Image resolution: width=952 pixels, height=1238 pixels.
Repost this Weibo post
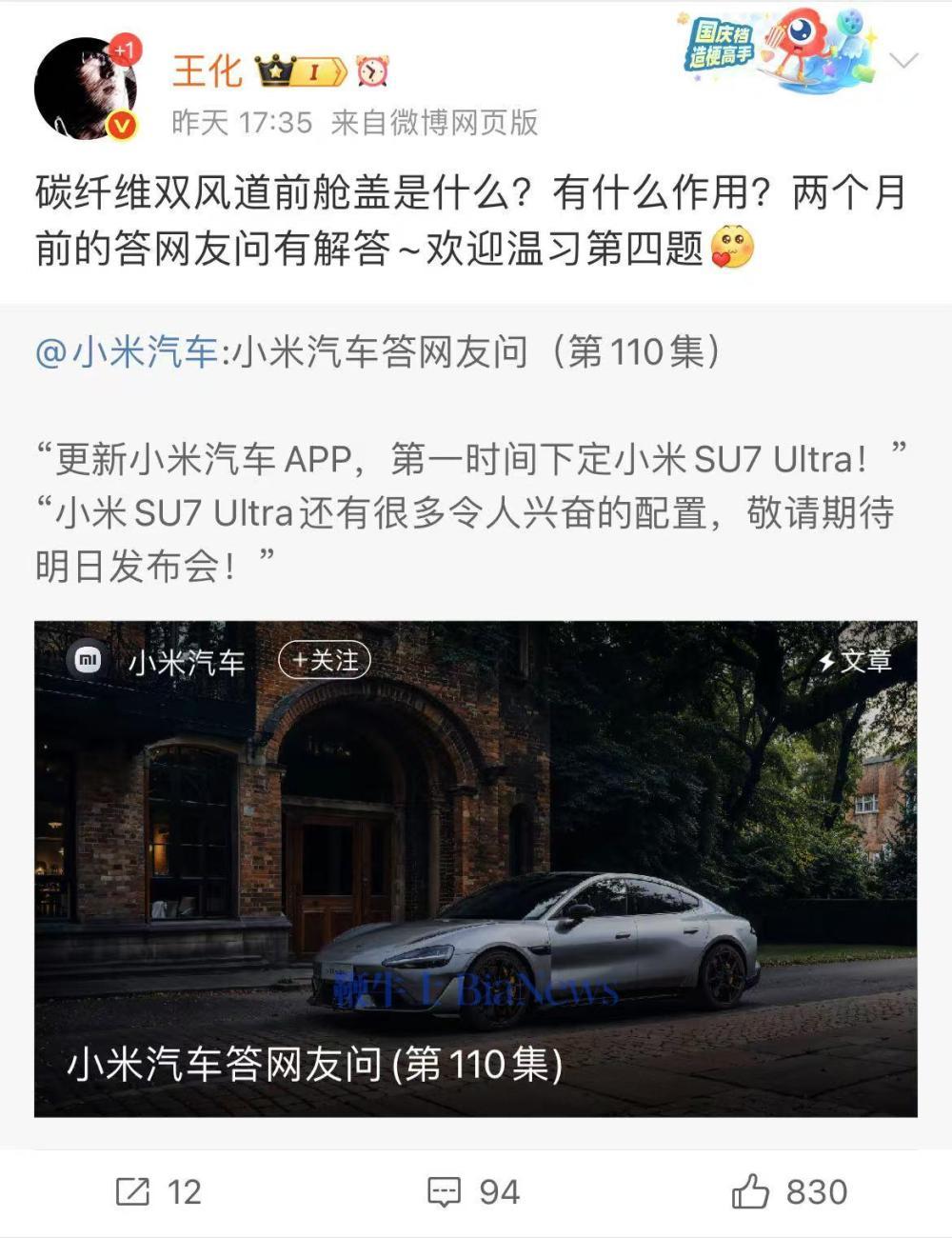pyautogui.click(x=158, y=1191)
